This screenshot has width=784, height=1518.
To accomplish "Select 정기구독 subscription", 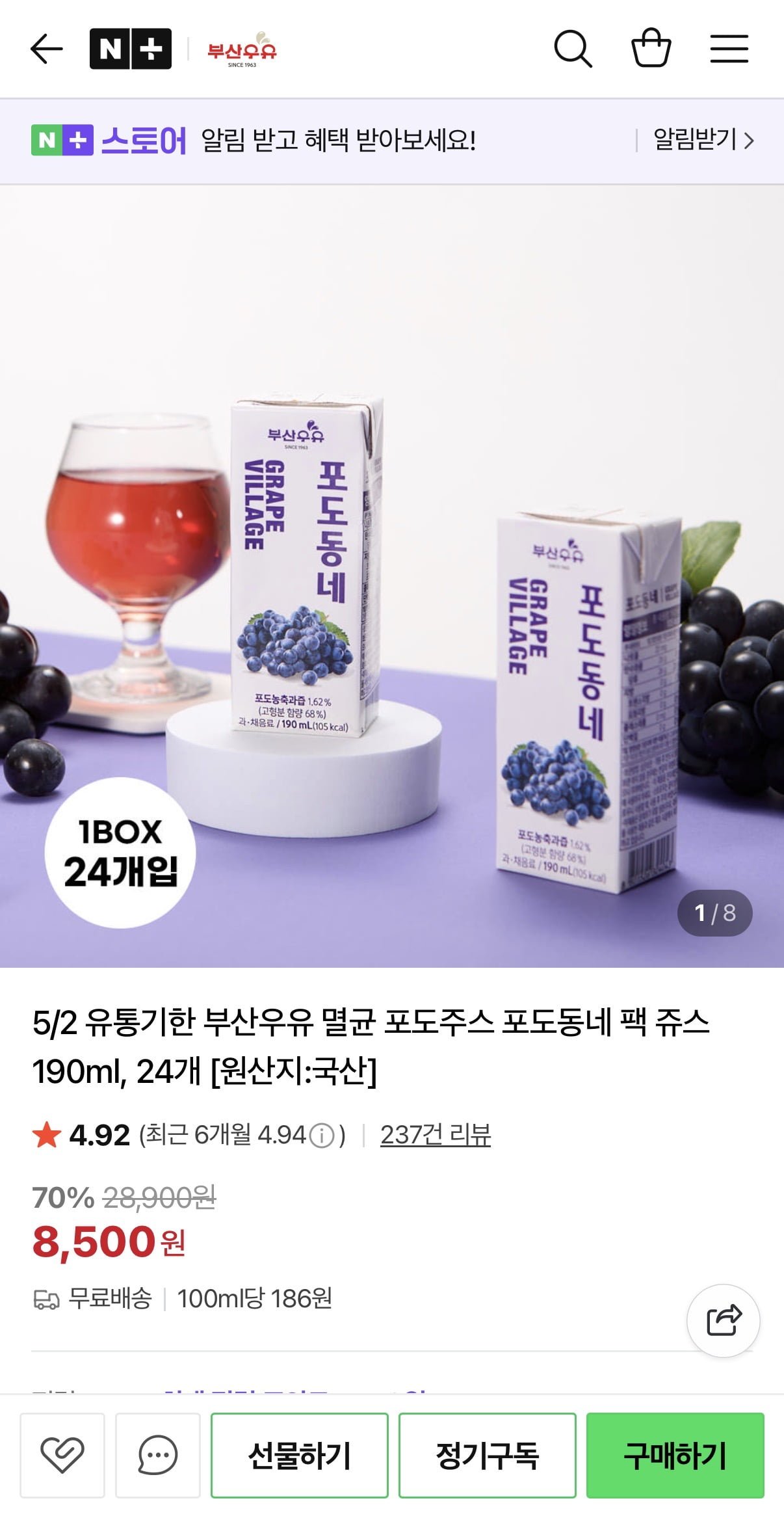I will (487, 1455).
